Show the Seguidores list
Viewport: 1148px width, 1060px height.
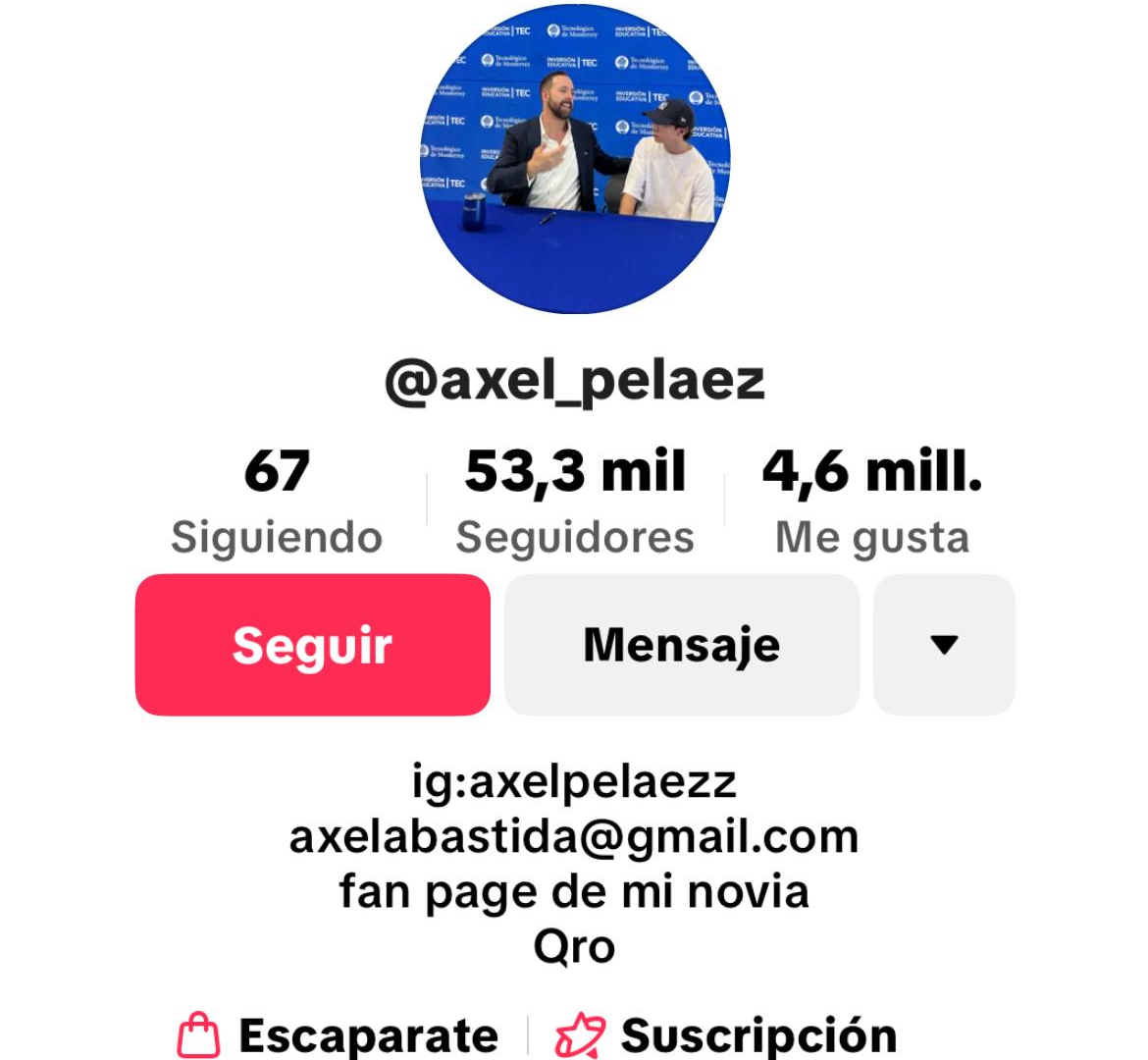(x=575, y=501)
